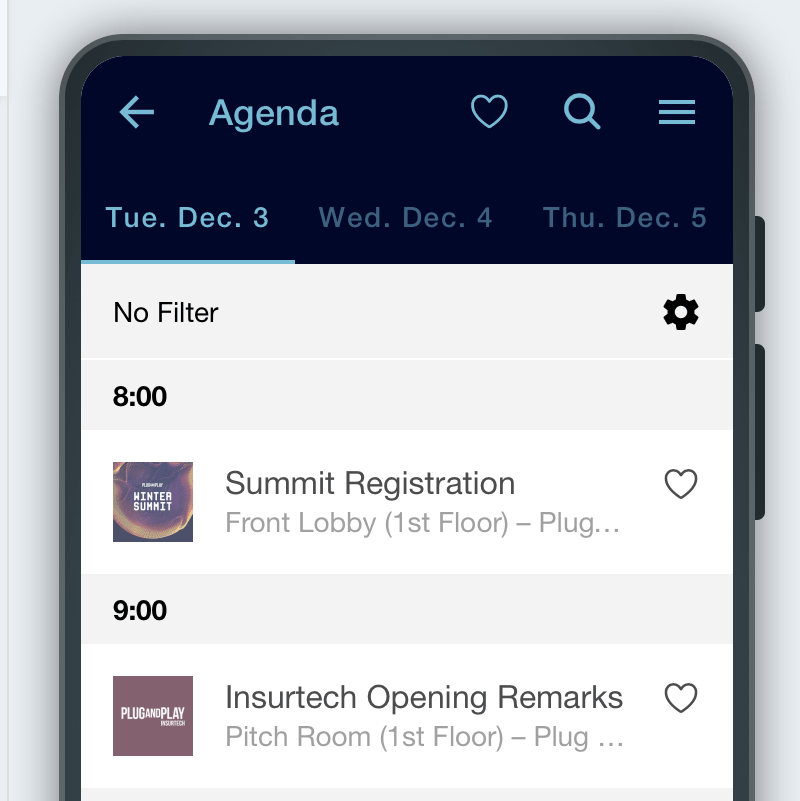This screenshot has height=801, width=800.
Task: Go back using the arrow icon
Action: (137, 112)
